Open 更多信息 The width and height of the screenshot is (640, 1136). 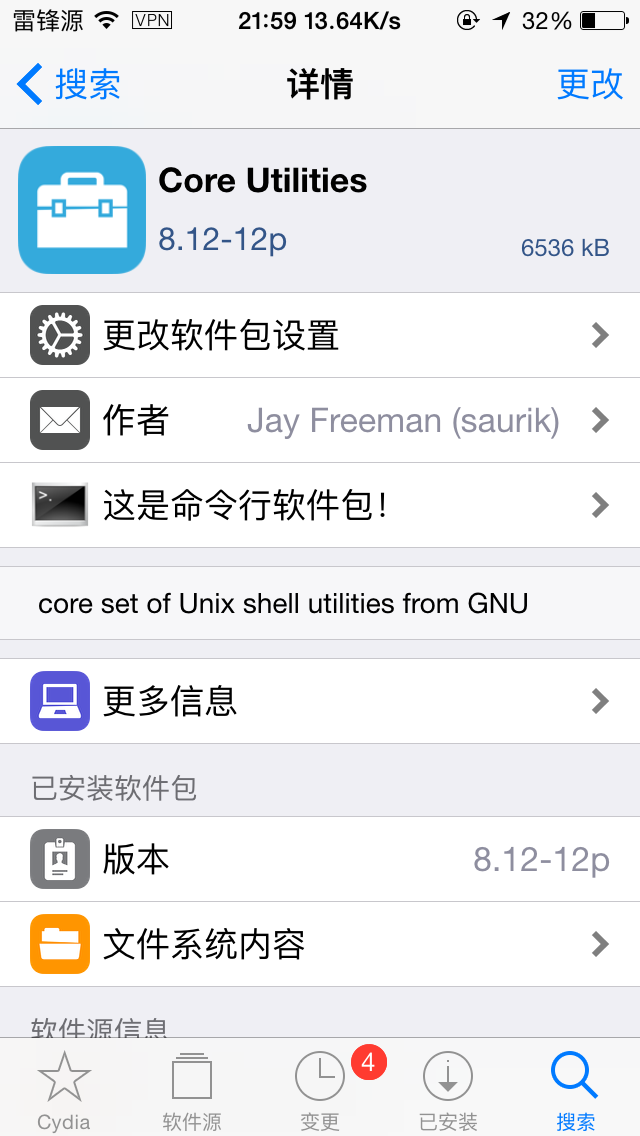(320, 701)
